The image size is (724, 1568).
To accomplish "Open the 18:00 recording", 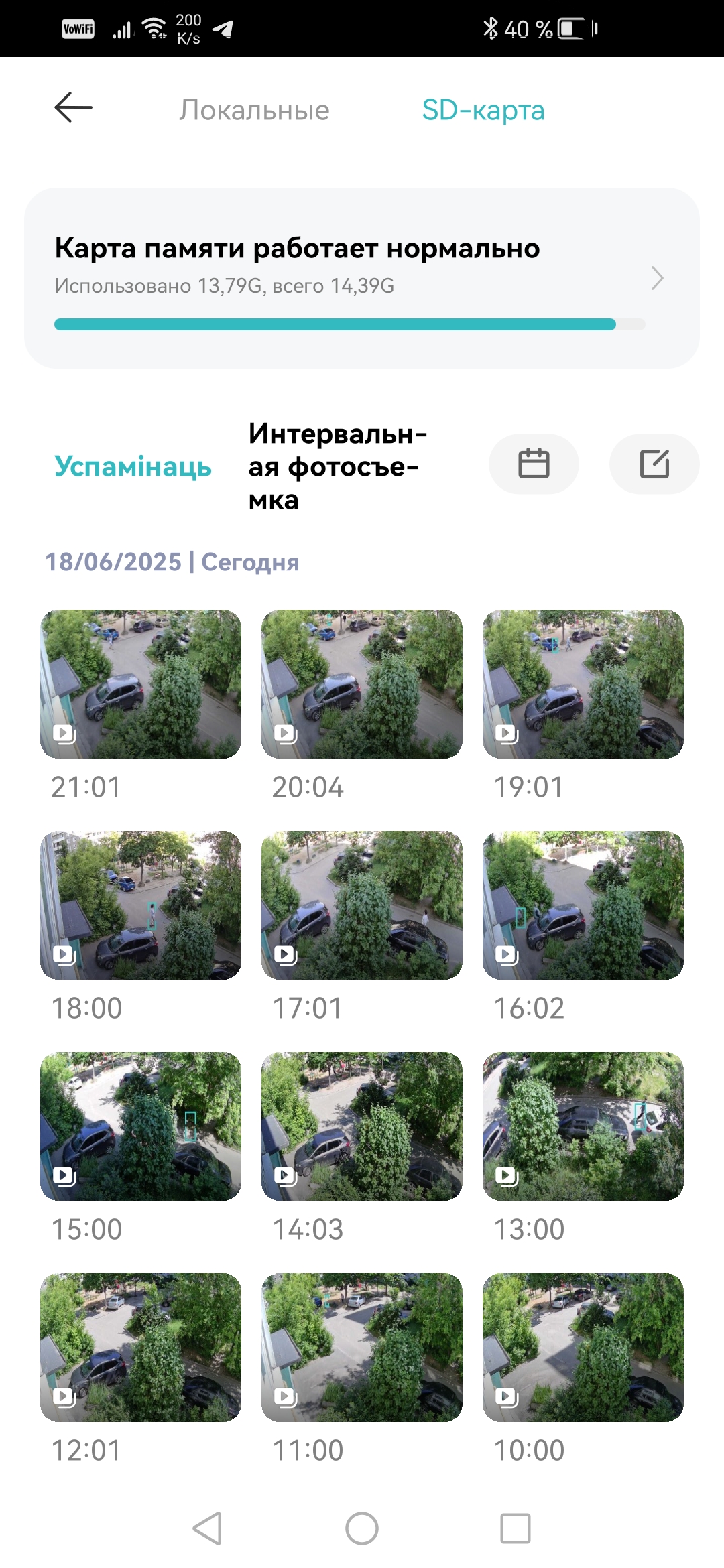I will coord(141,905).
